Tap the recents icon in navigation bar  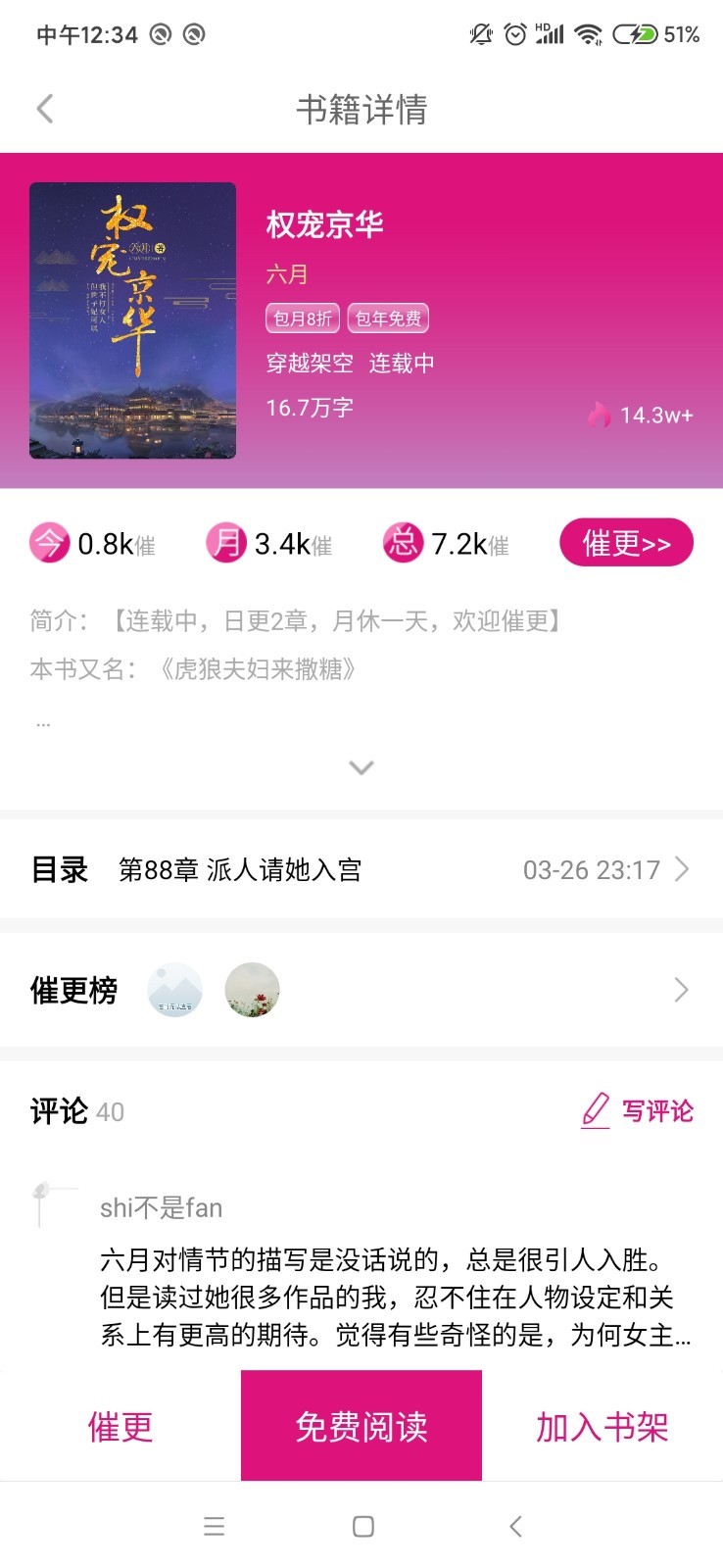[214, 1526]
